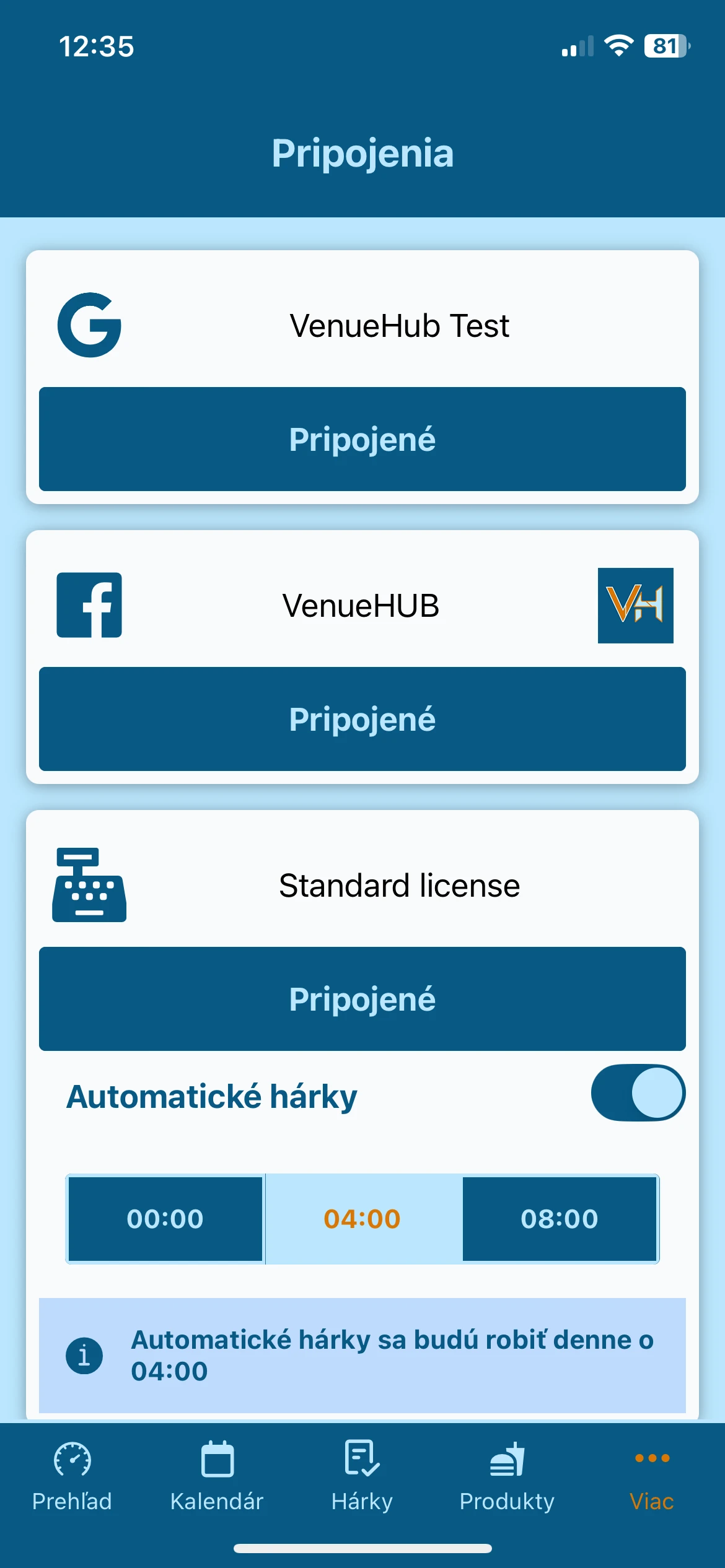Switch to the Prehľad tab
Viewport: 725px width, 1568px height.
[72, 1476]
